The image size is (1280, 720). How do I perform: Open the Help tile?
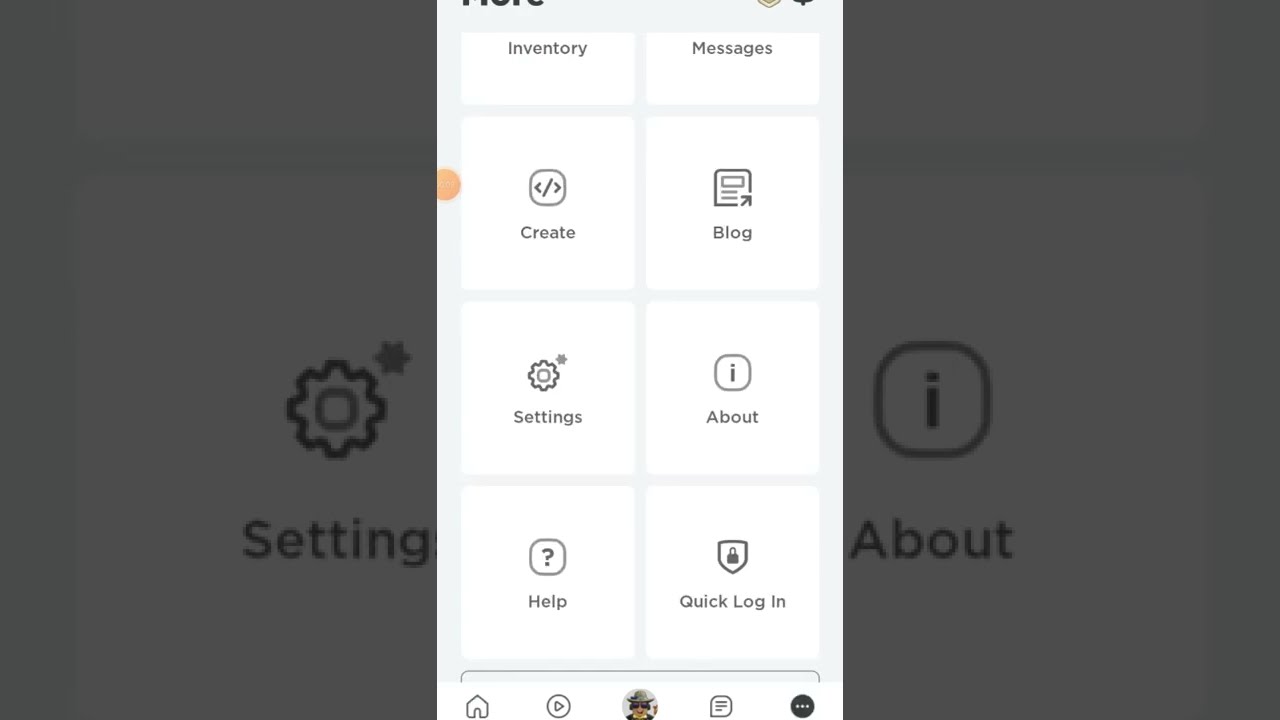click(x=547, y=572)
